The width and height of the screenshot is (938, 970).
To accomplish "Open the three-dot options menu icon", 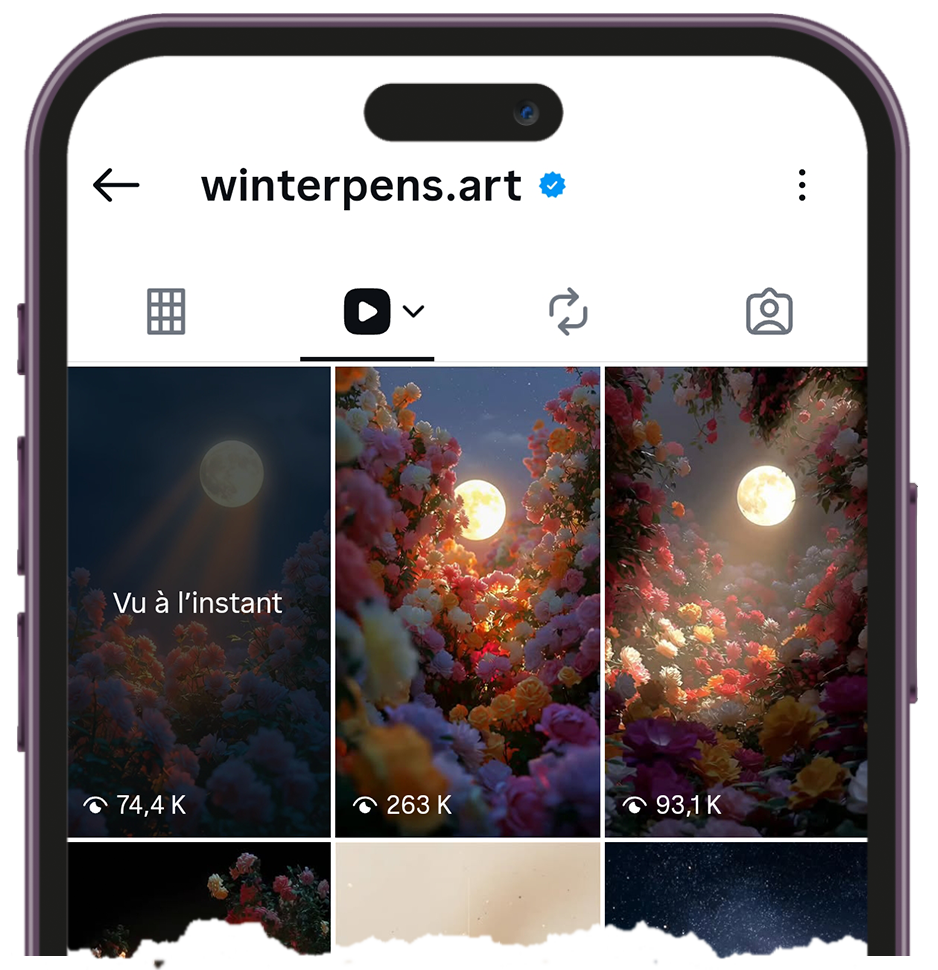I will coord(801,184).
